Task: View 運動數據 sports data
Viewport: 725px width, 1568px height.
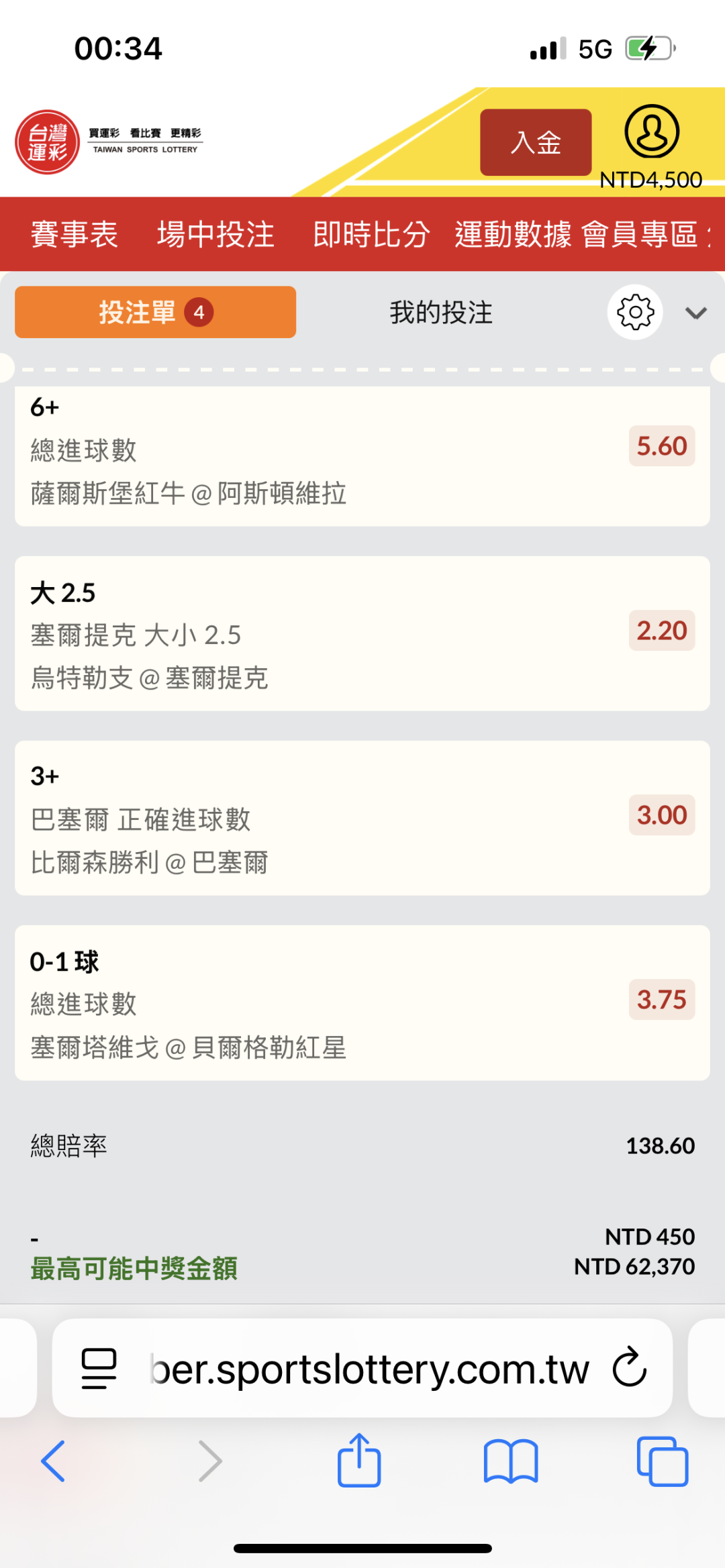Action: point(513,234)
